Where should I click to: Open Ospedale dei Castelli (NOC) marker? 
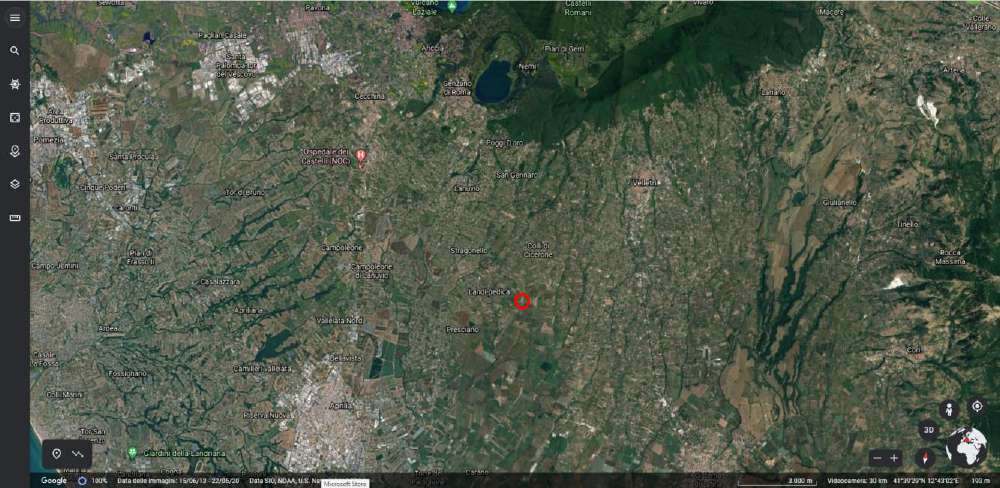[x=361, y=156]
